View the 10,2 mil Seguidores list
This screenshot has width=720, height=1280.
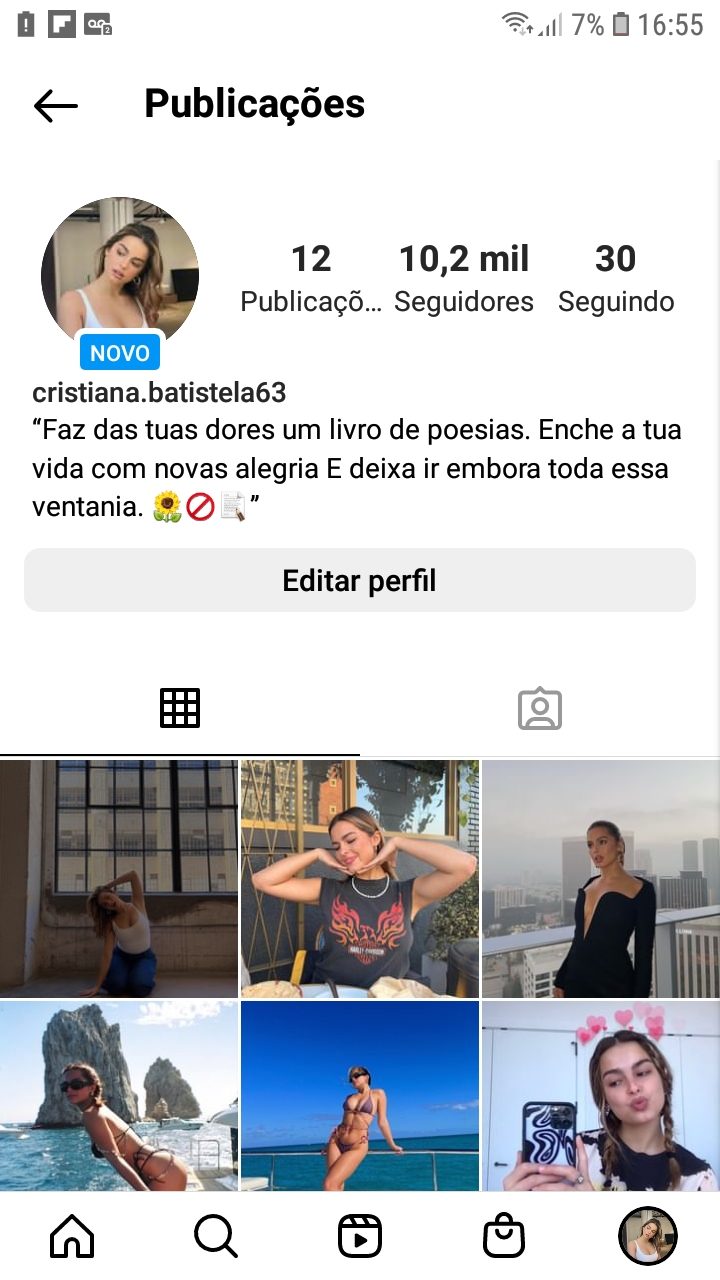pyautogui.click(x=464, y=277)
